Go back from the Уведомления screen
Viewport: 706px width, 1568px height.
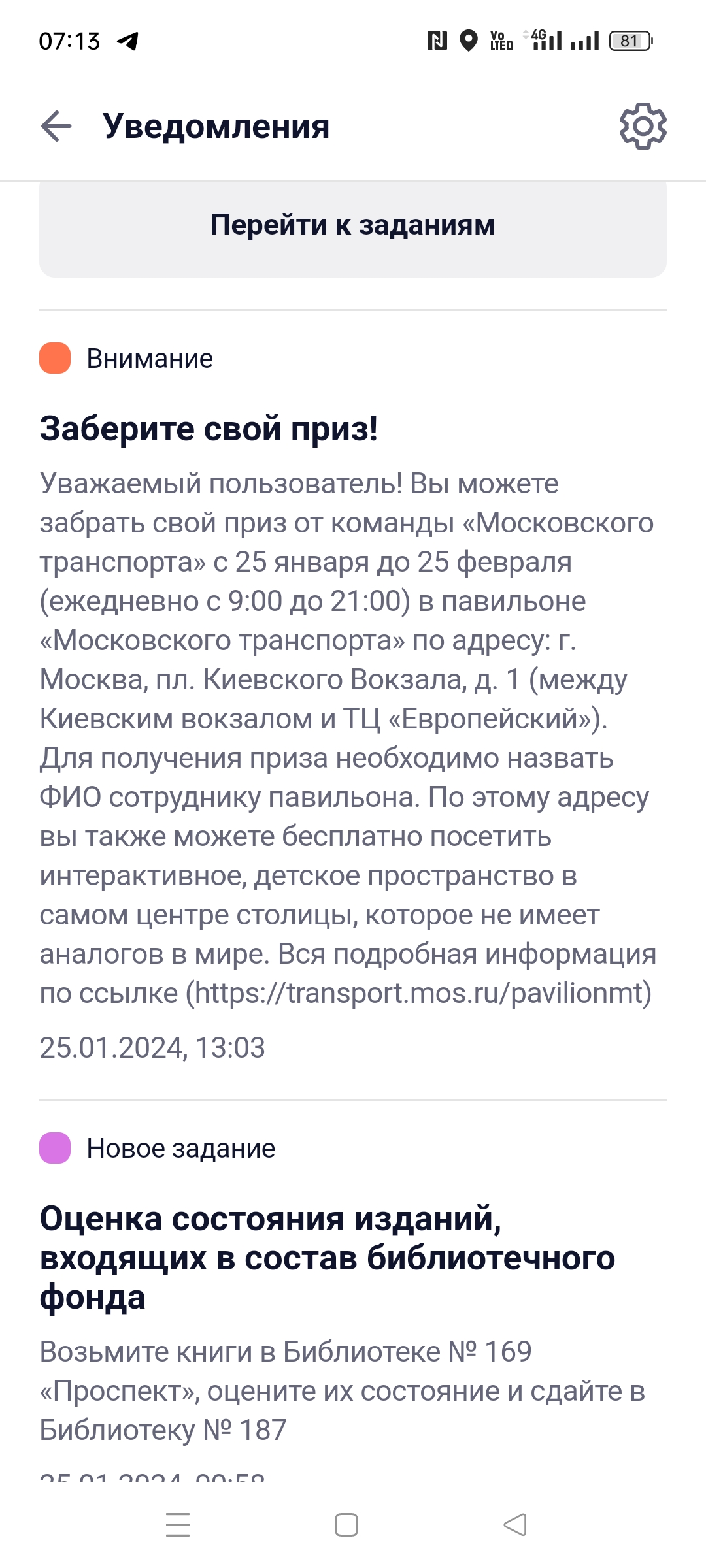[56, 126]
